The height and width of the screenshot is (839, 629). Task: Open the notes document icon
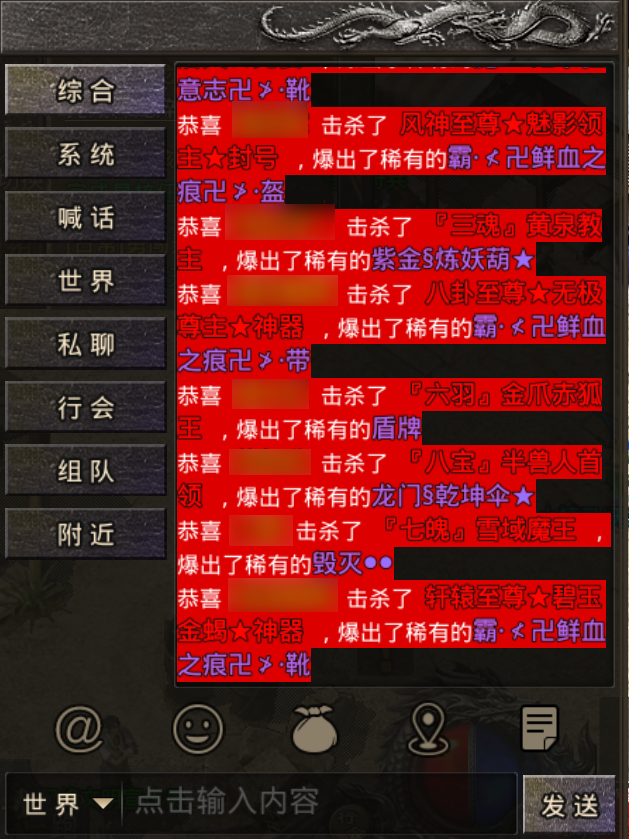pos(540,729)
